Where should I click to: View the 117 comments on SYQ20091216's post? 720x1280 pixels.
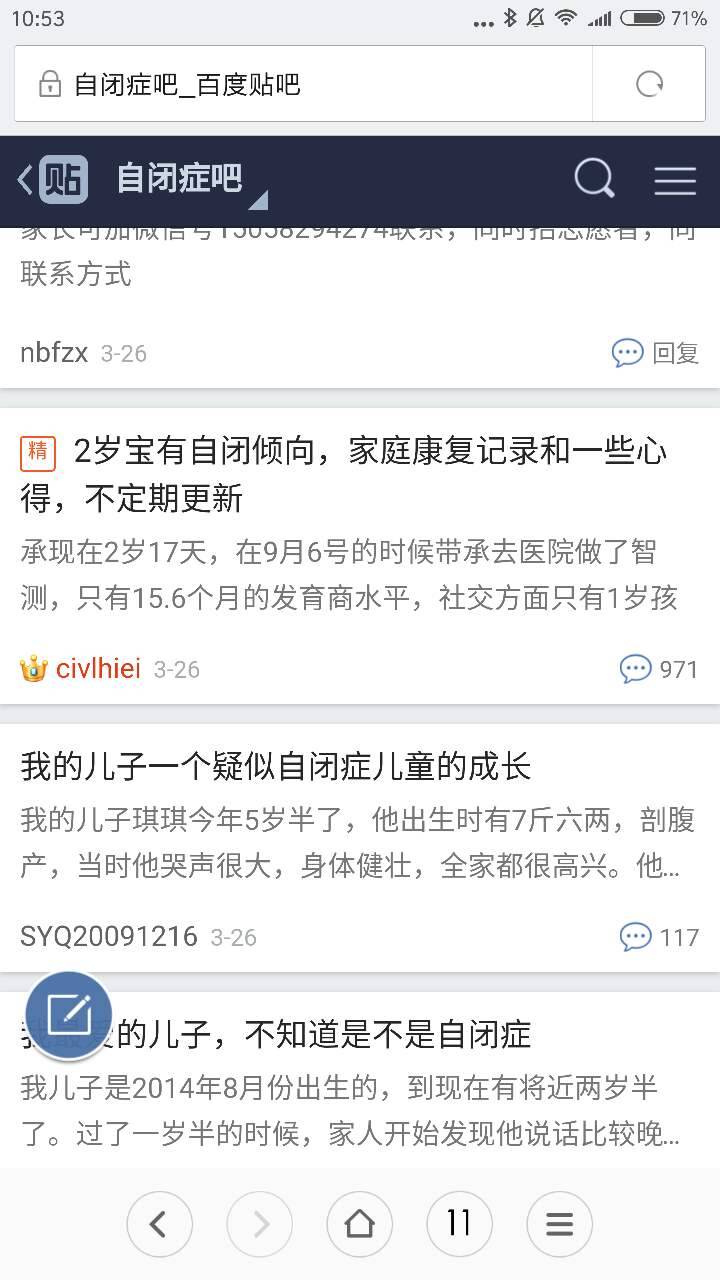pos(659,937)
